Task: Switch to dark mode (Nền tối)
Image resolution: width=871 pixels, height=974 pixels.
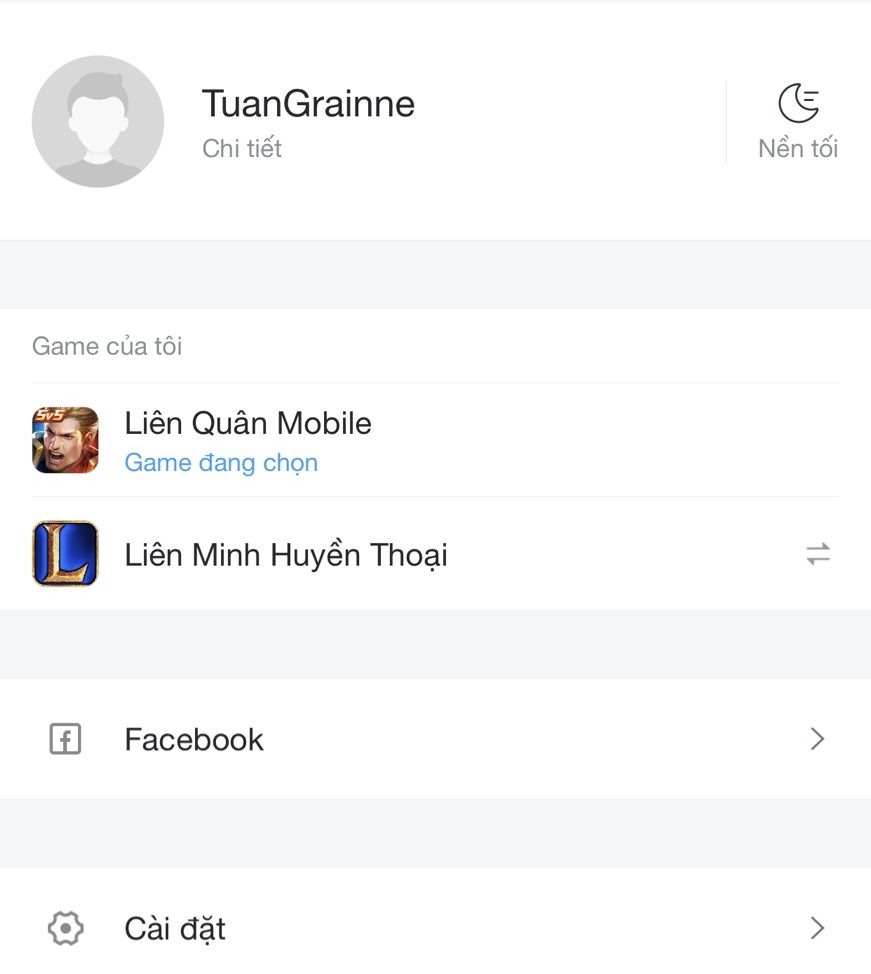Action: pos(797,122)
